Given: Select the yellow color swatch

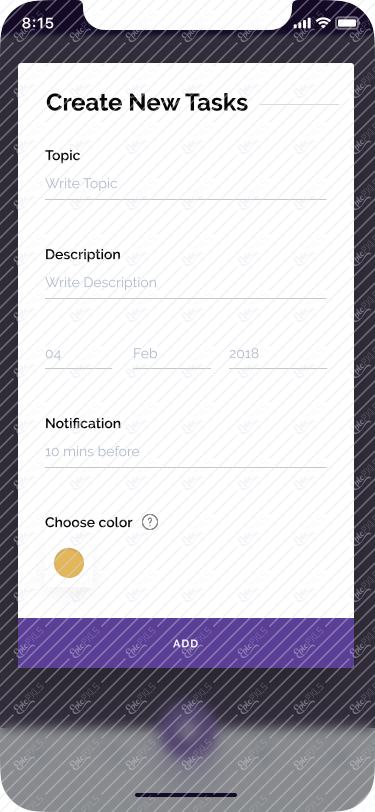Looking at the screenshot, I should (x=69, y=563).
